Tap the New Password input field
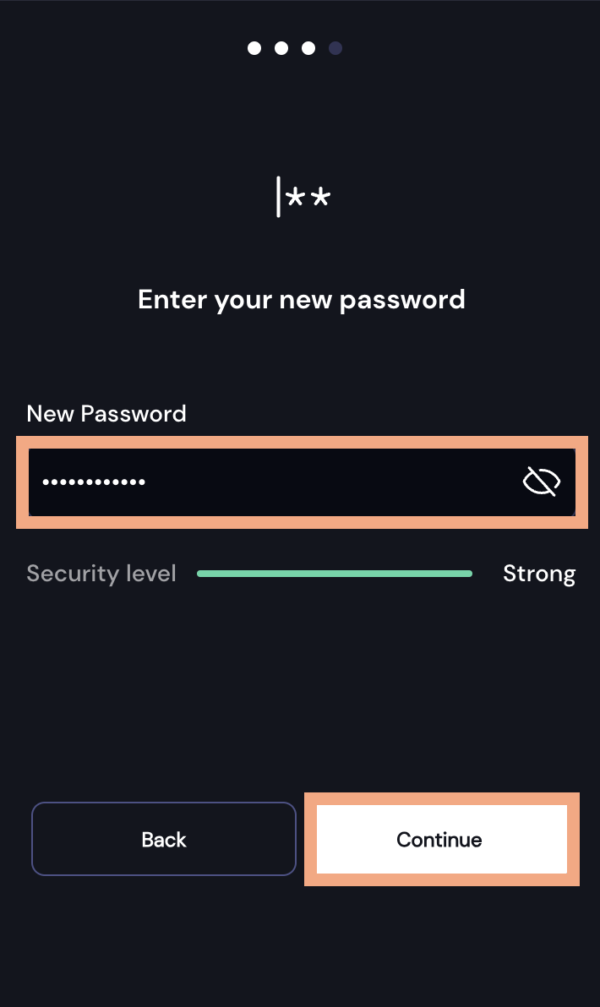 (x=301, y=482)
